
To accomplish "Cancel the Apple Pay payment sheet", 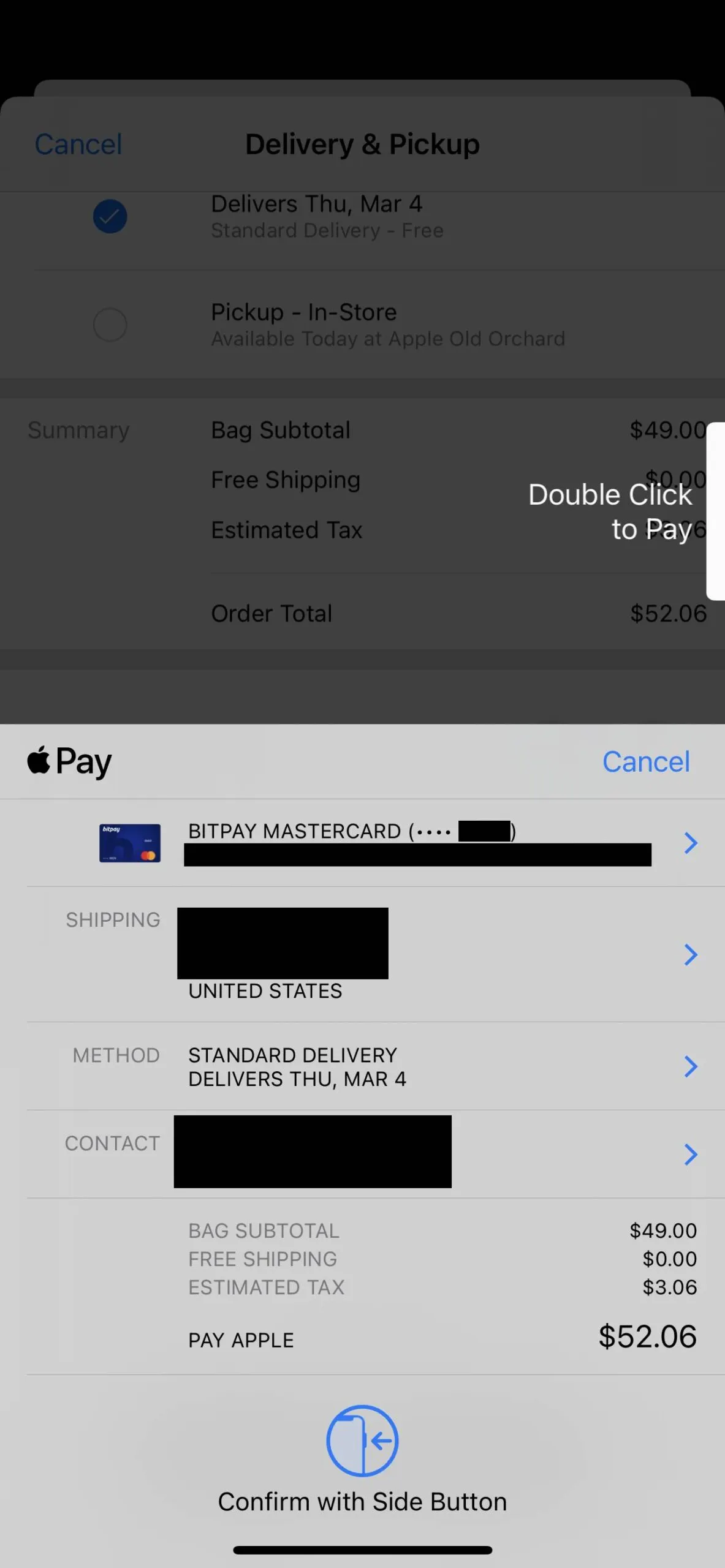I will [x=646, y=761].
